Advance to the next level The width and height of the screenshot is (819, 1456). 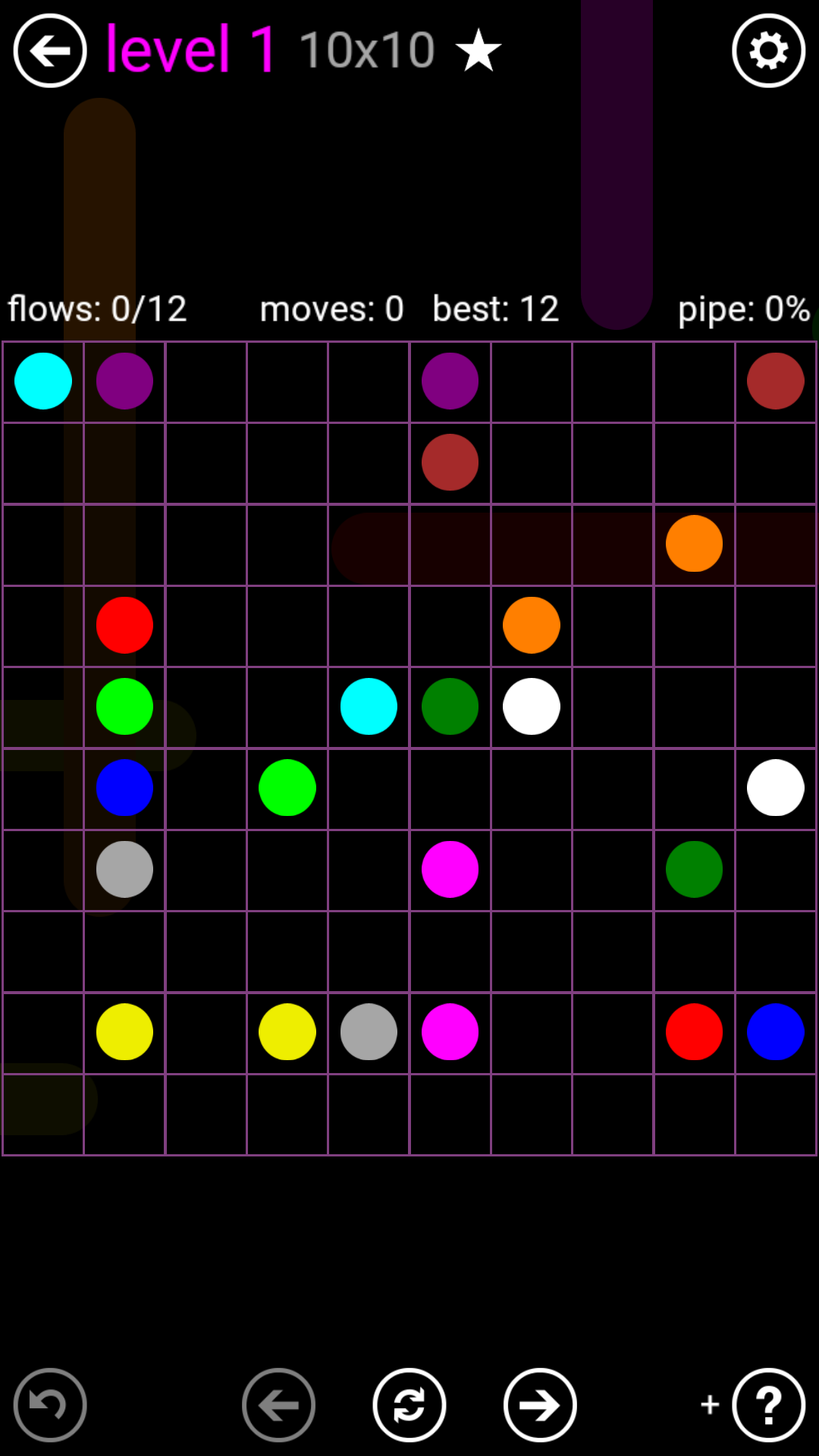pos(540,1405)
